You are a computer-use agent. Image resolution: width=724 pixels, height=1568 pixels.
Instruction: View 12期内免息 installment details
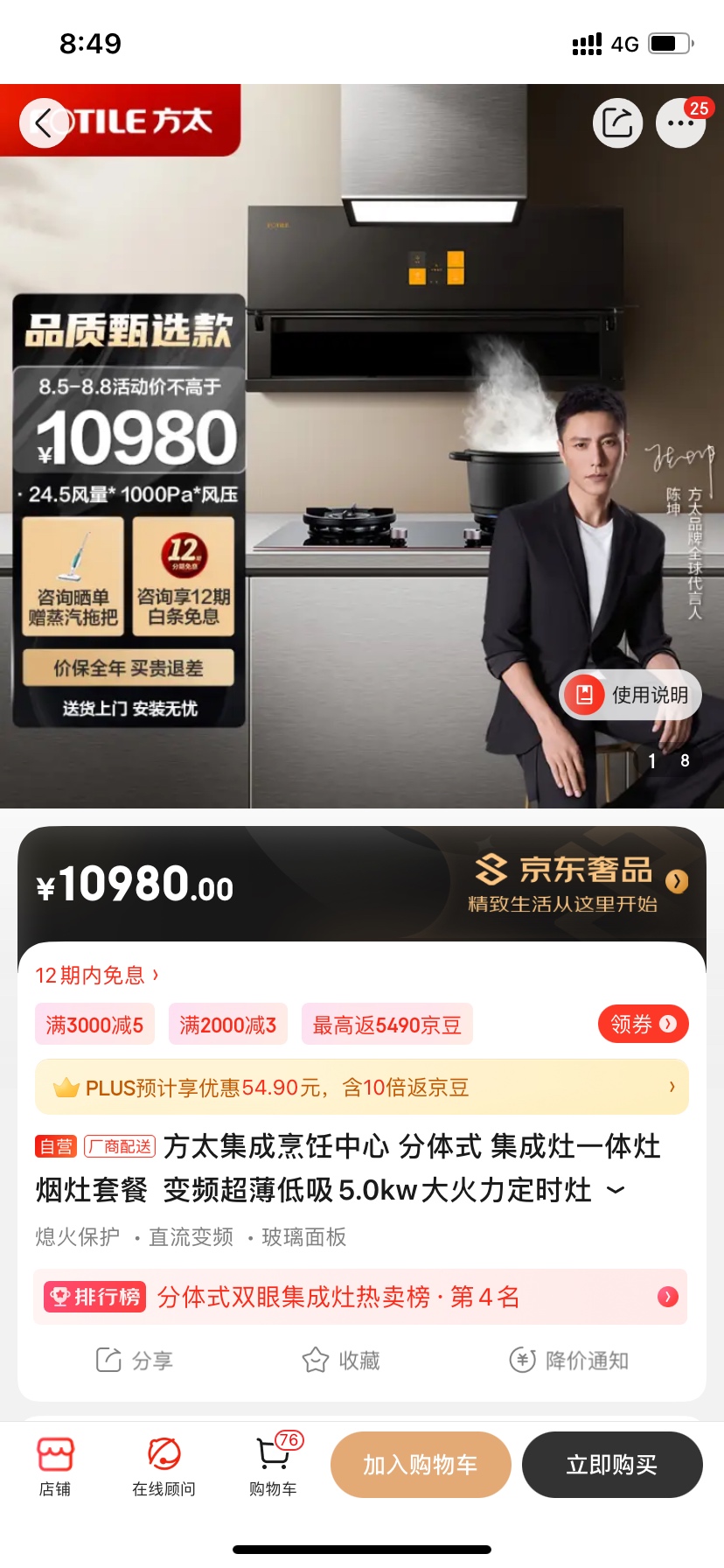pyautogui.click(x=96, y=975)
